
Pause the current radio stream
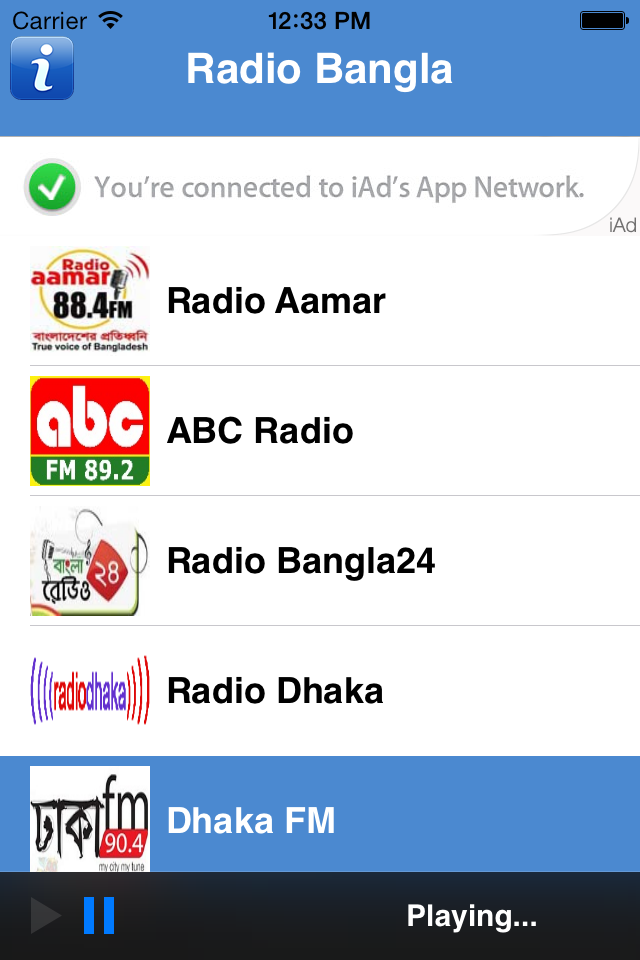98,916
